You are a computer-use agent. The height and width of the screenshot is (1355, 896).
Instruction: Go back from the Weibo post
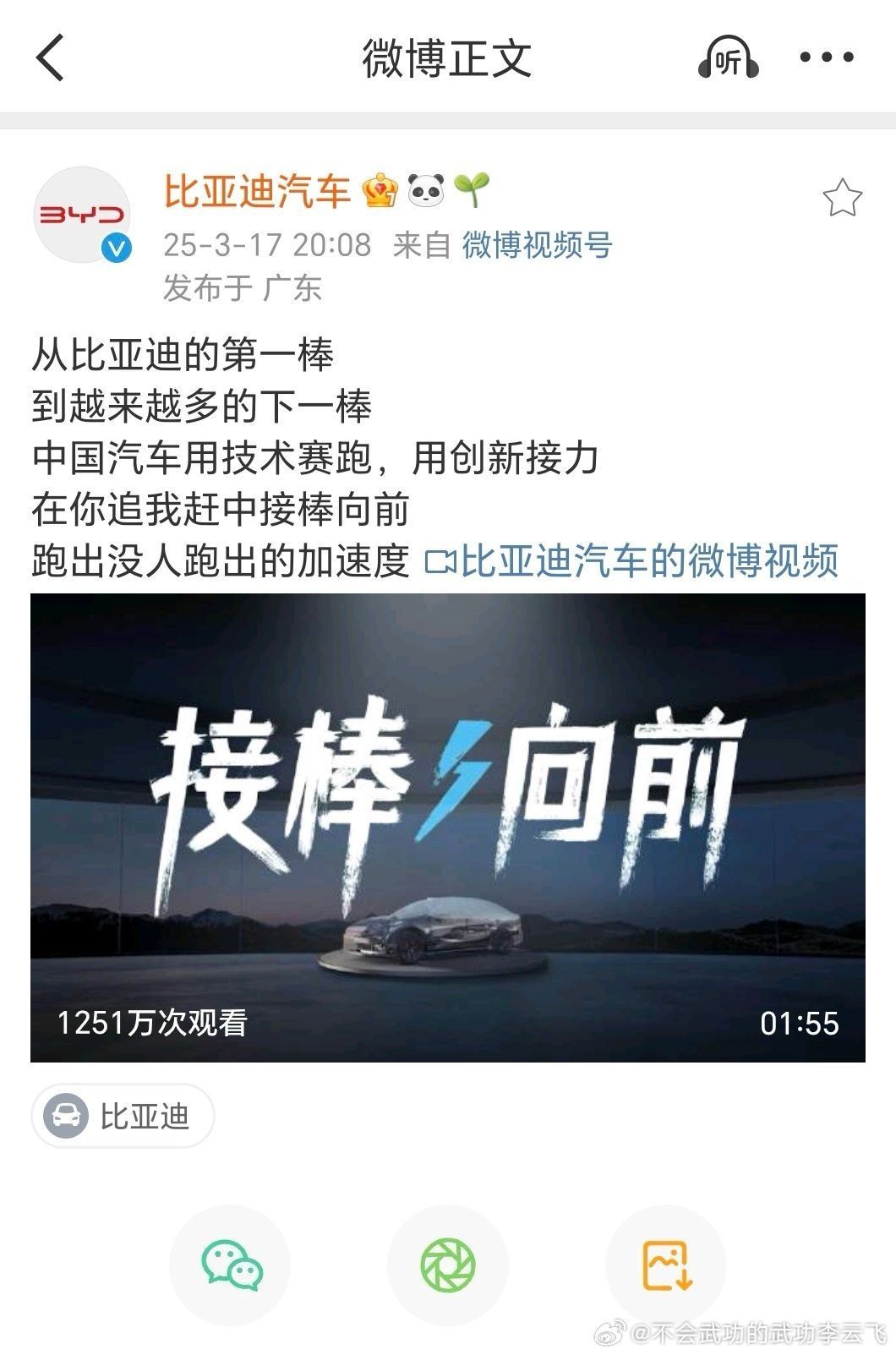(51, 57)
